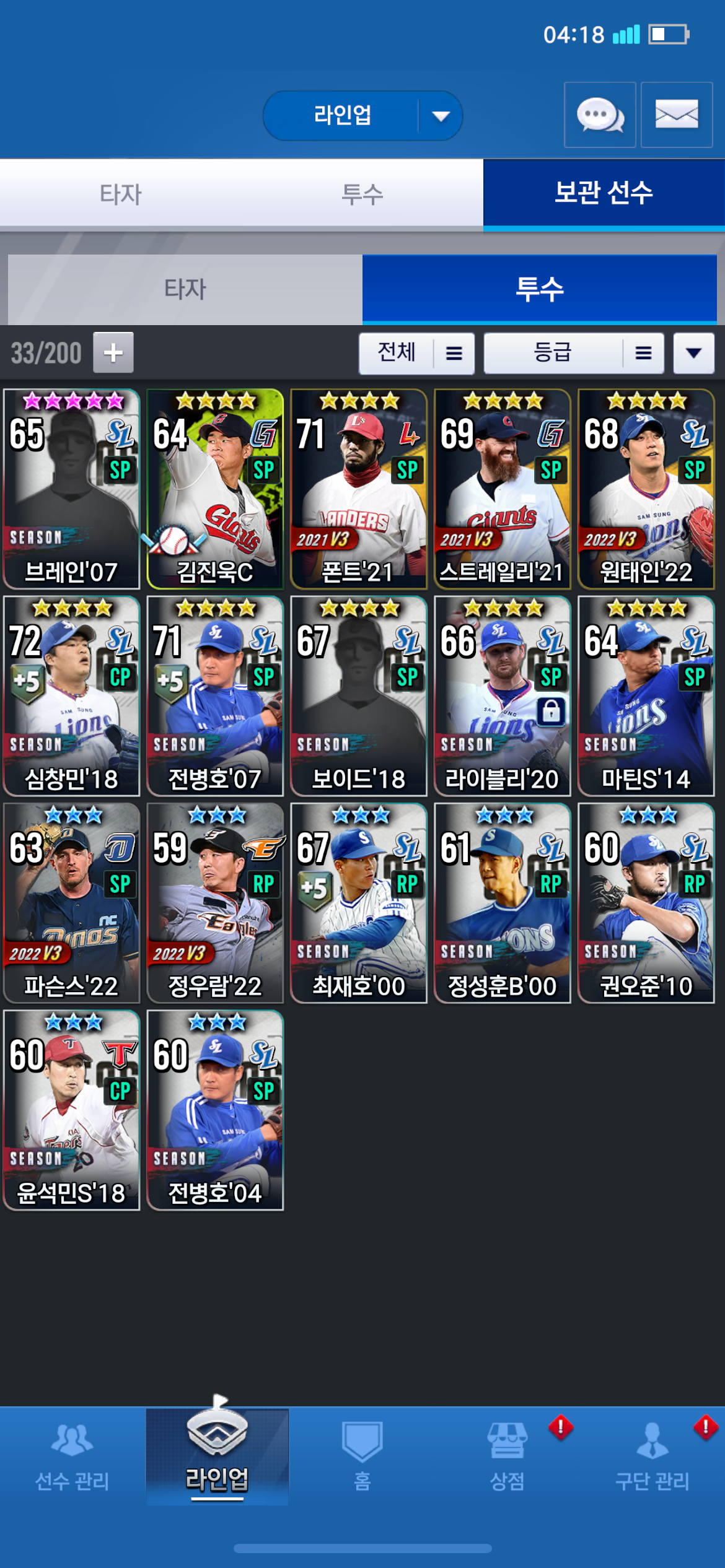Image resolution: width=725 pixels, height=1568 pixels.
Task: Open the chat bubble icon
Action: (x=599, y=115)
